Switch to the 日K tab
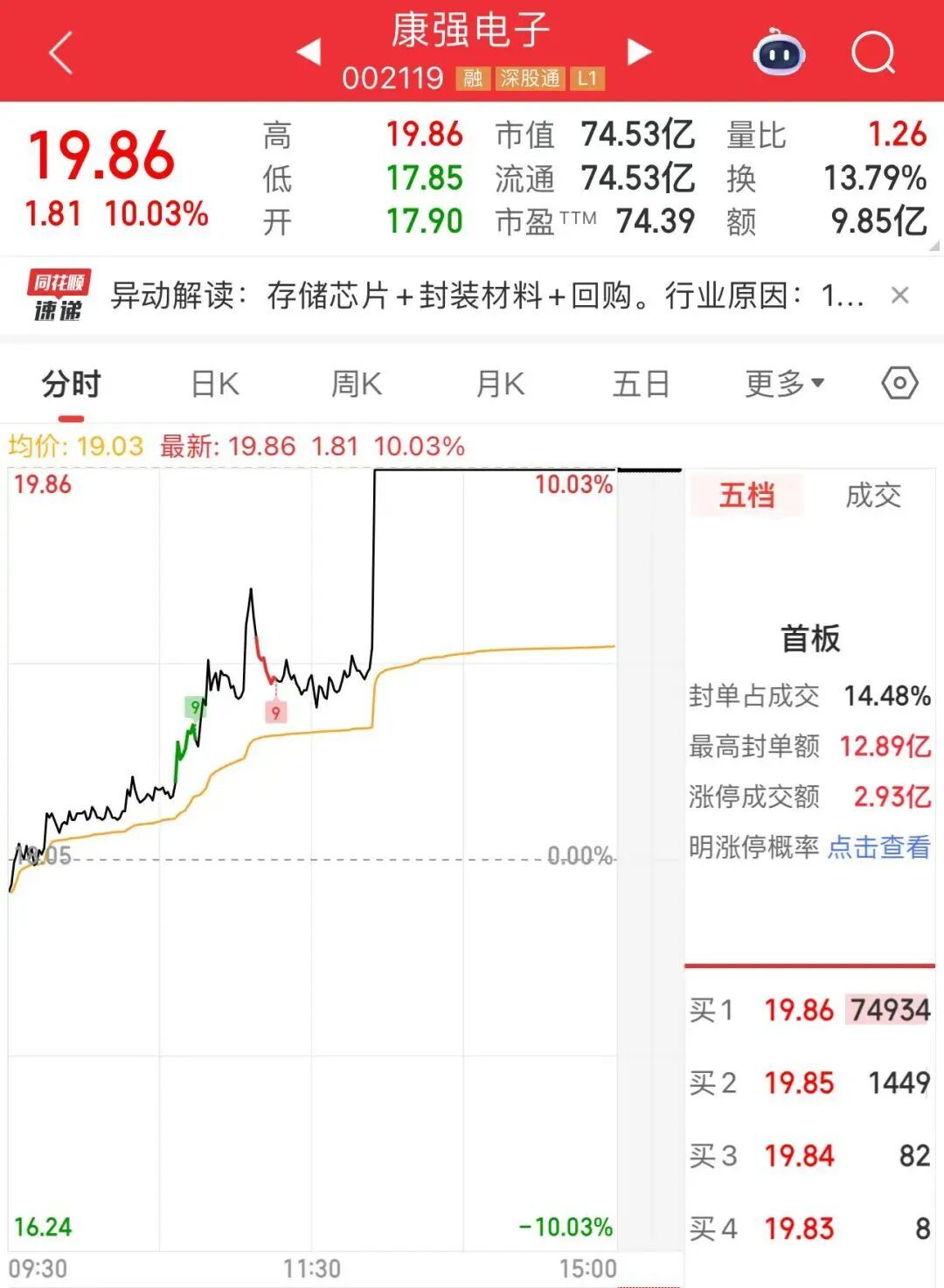 pos(215,384)
